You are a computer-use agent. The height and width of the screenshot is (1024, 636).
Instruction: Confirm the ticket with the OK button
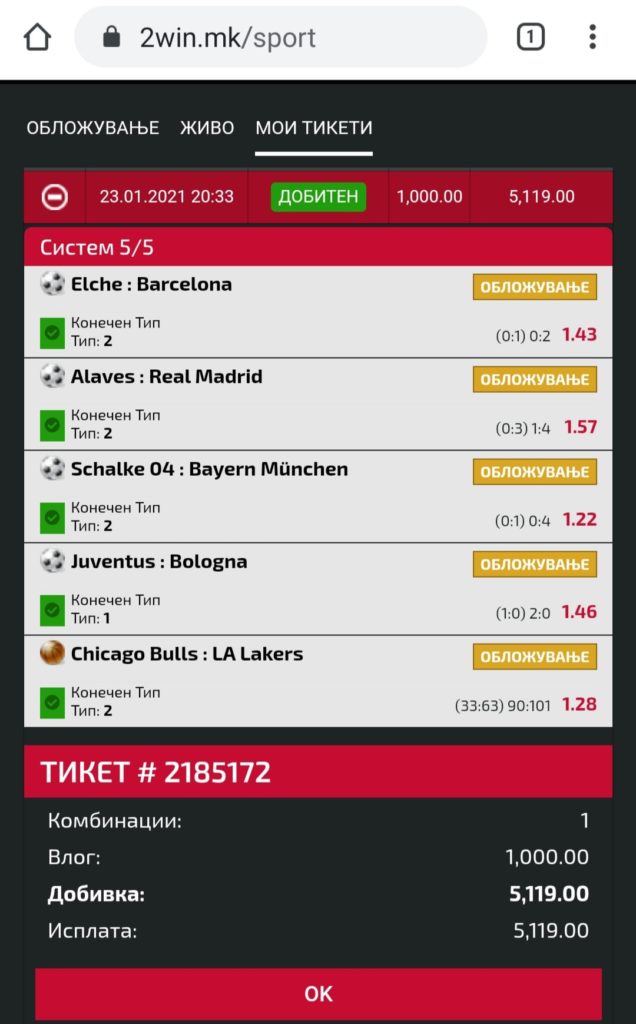point(318,994)
